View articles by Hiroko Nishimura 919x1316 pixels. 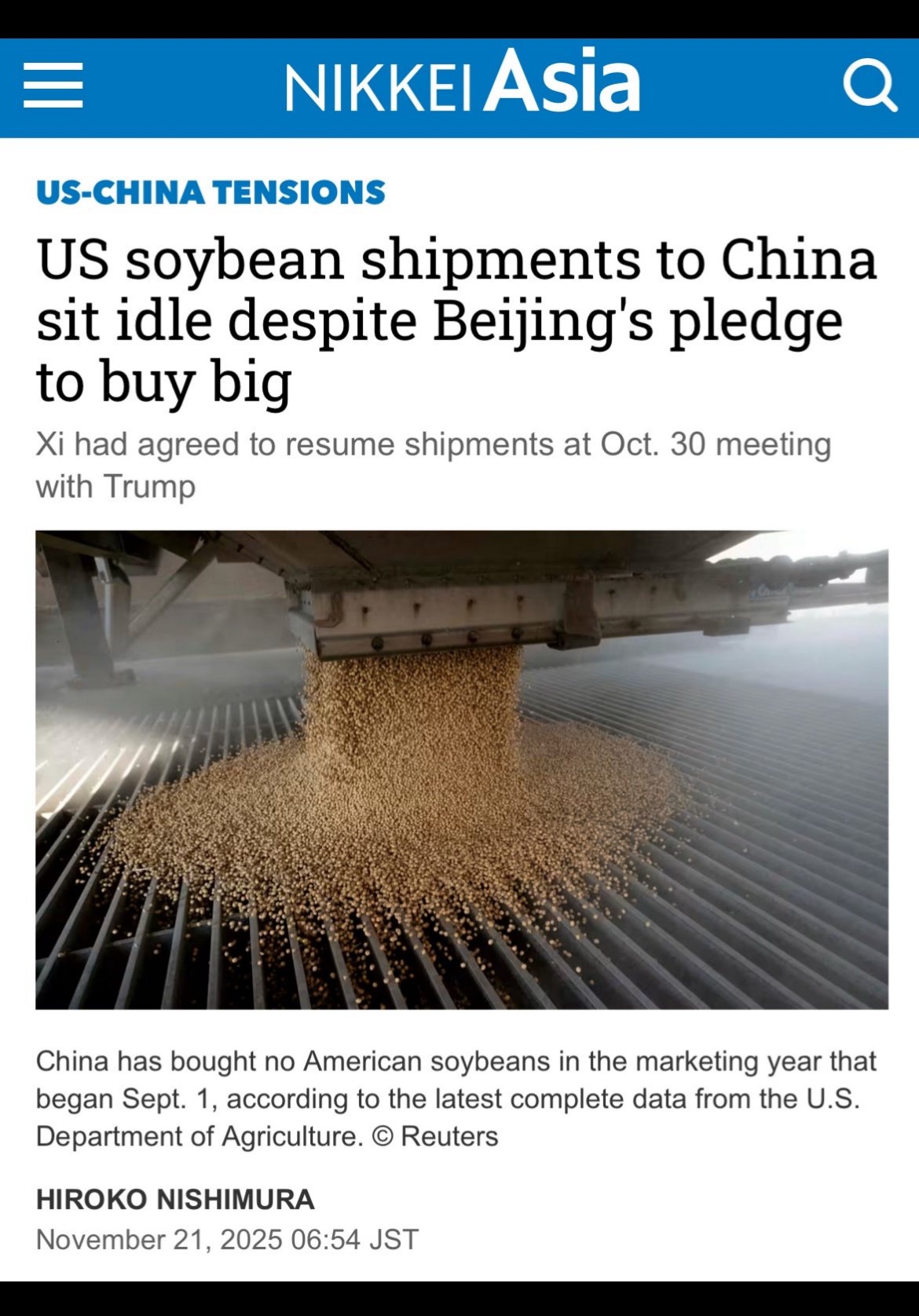tap(175, 1199)
